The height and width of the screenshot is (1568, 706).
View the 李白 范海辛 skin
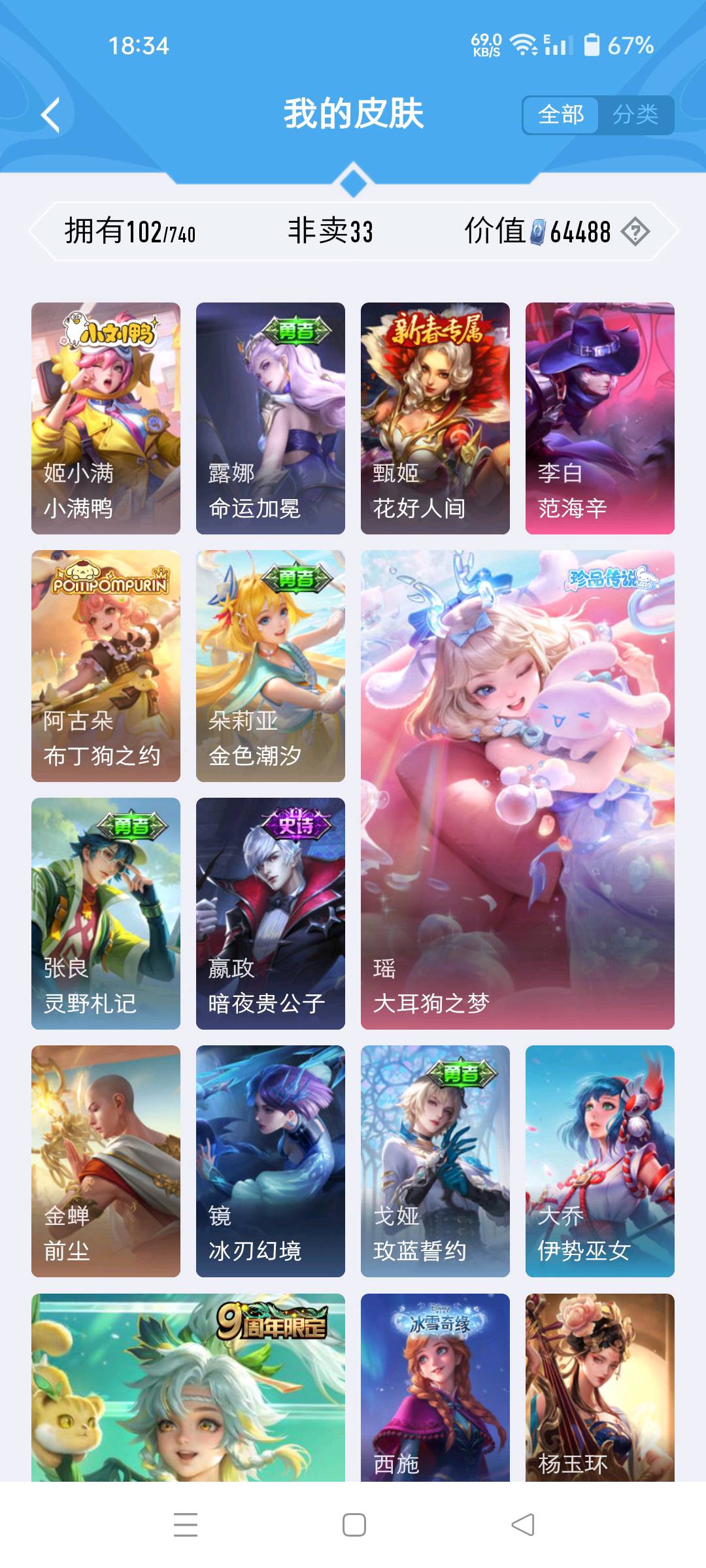click(x=600, y=418)
